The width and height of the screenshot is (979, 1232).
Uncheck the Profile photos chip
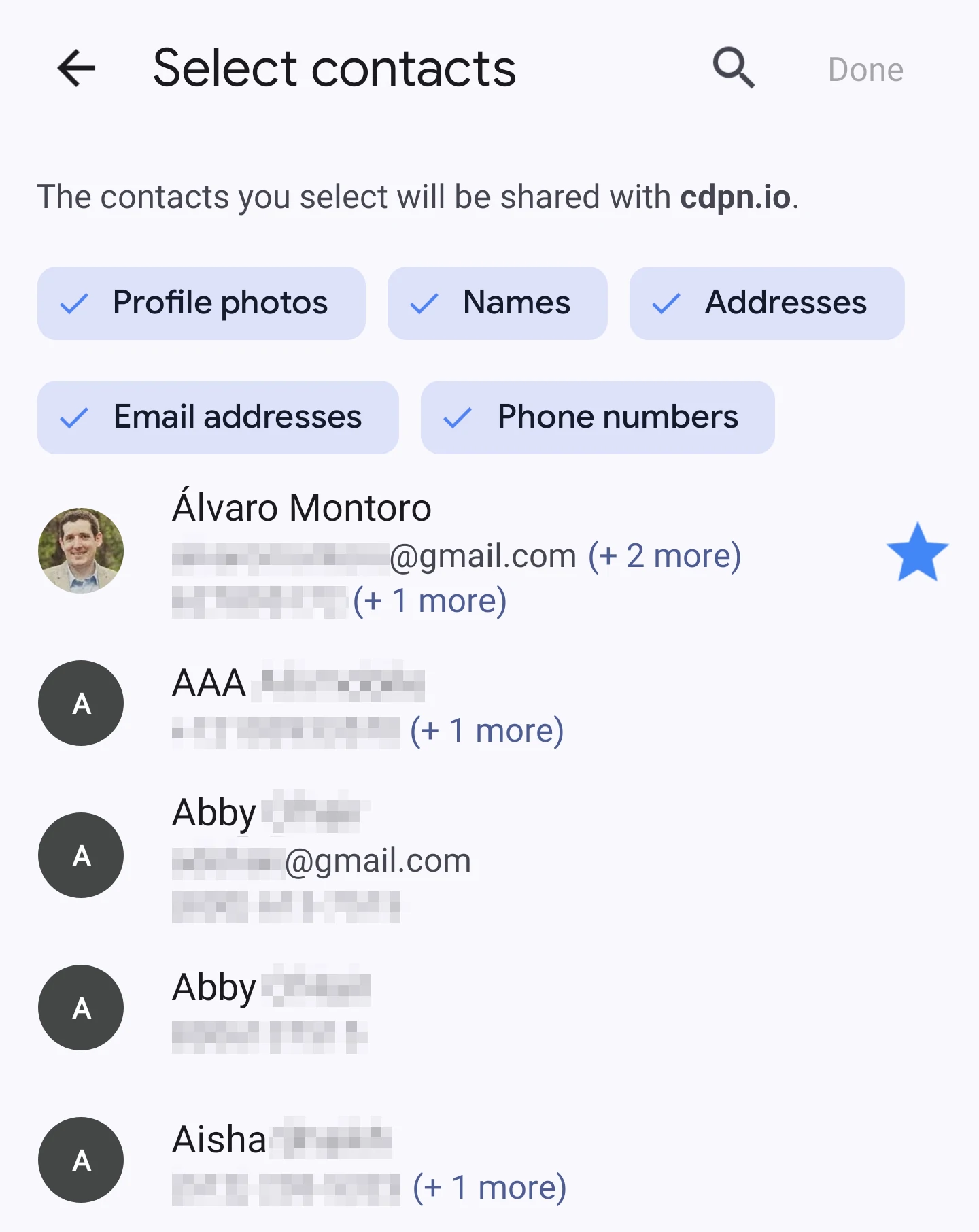[201, 303]
